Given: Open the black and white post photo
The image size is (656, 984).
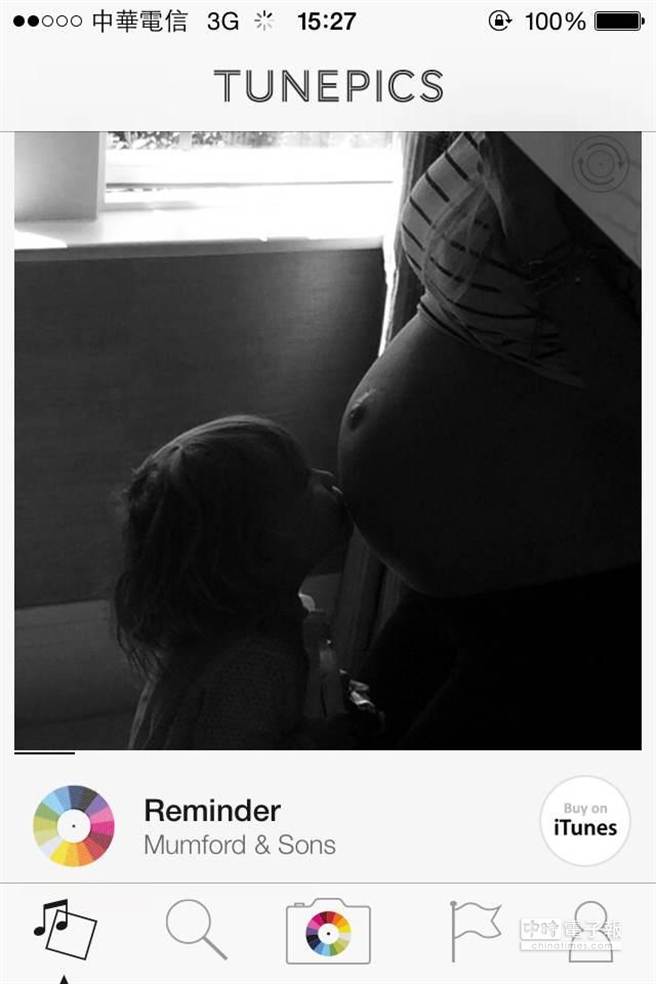Looking at the screenshot, I should (x=328, y=440).
